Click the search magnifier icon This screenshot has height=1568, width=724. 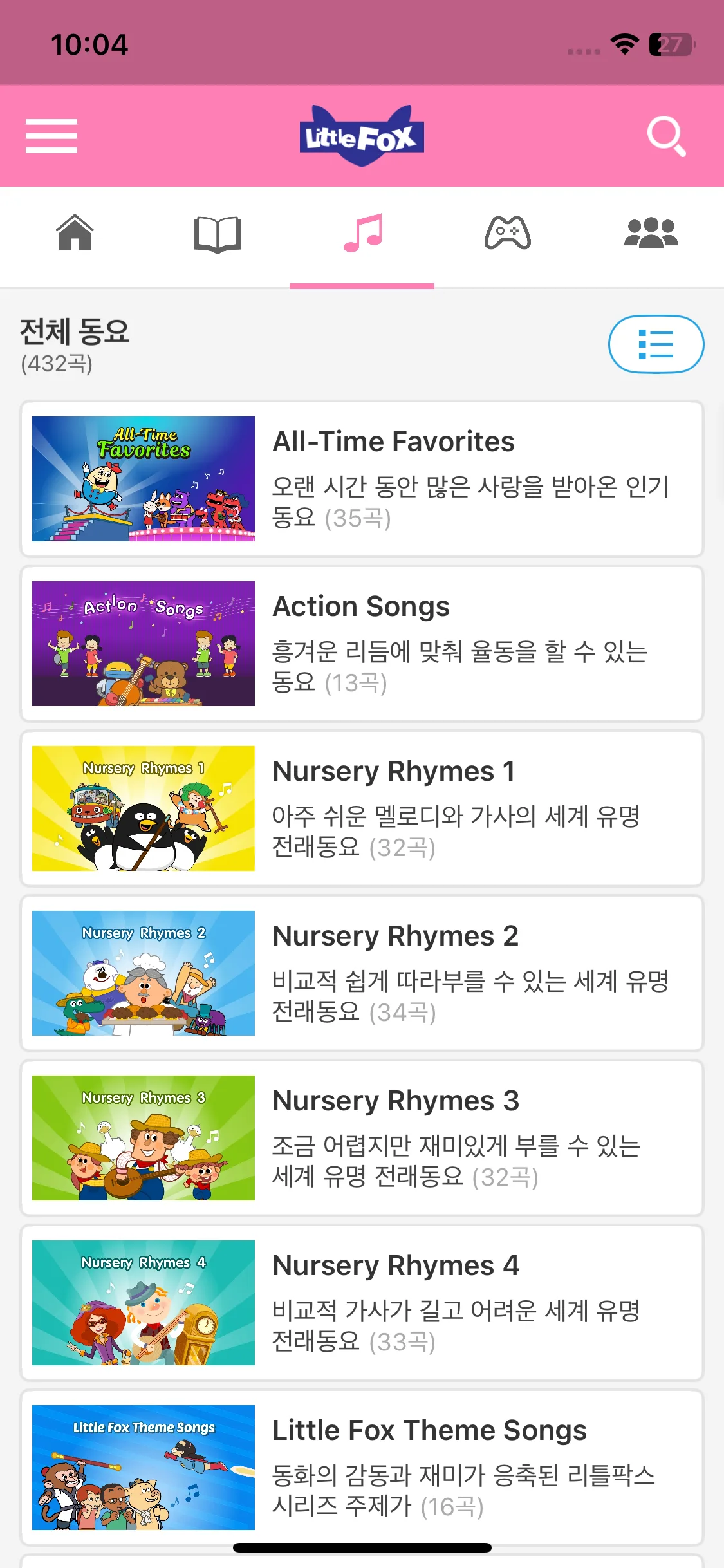668,136
